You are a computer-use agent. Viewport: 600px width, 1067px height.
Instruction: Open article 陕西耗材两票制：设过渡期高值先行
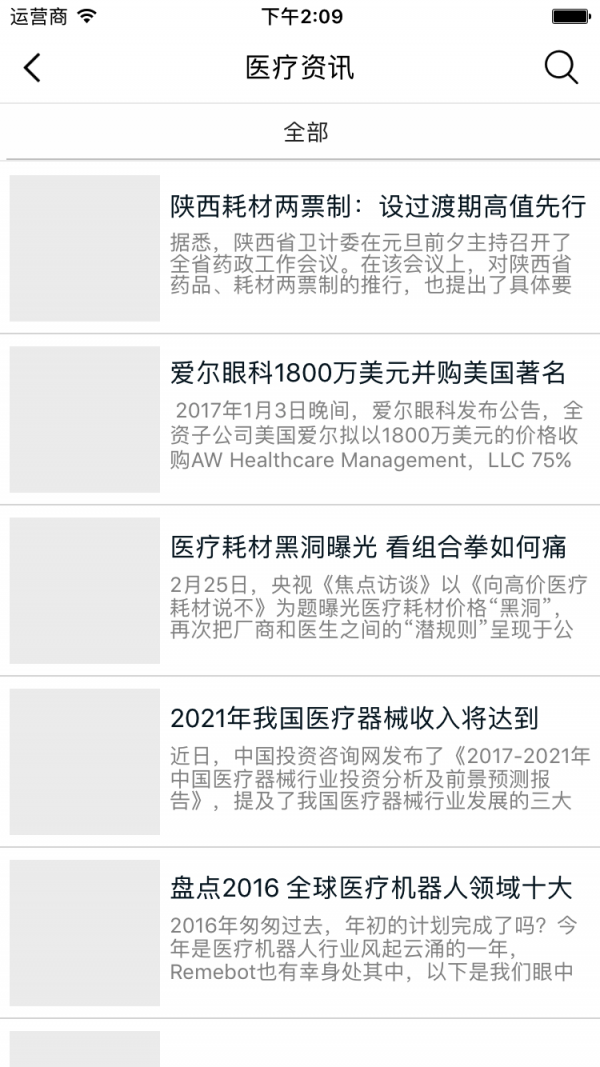378,207
